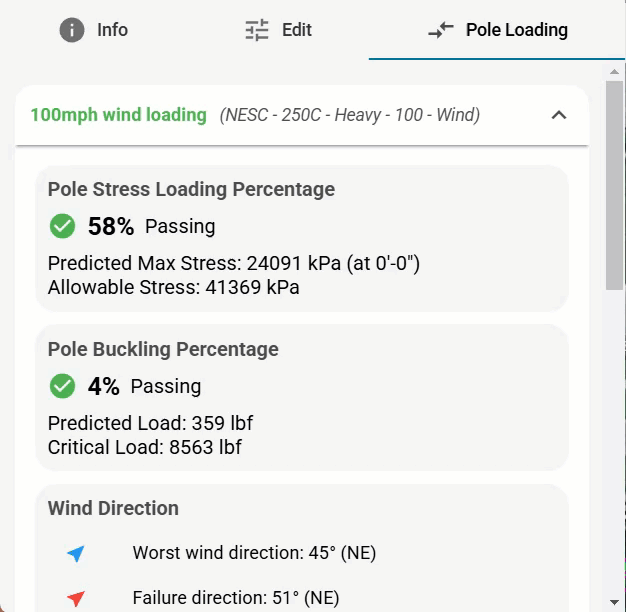This screenshot has height=612, width=626.
Task: Collapse the 100mph wind loading section
Action: [x=559, y=115]
